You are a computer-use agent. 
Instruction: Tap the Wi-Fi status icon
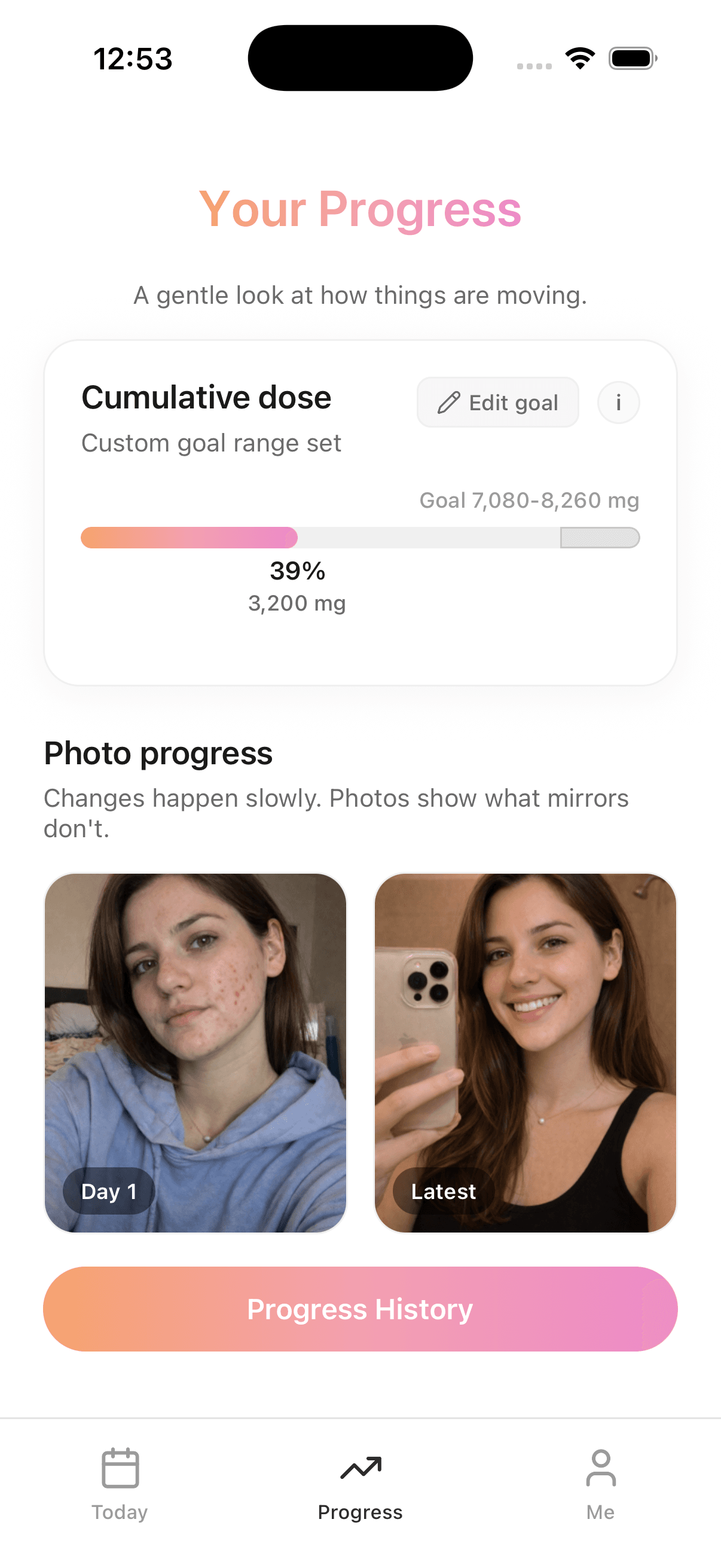coord(580,58)
